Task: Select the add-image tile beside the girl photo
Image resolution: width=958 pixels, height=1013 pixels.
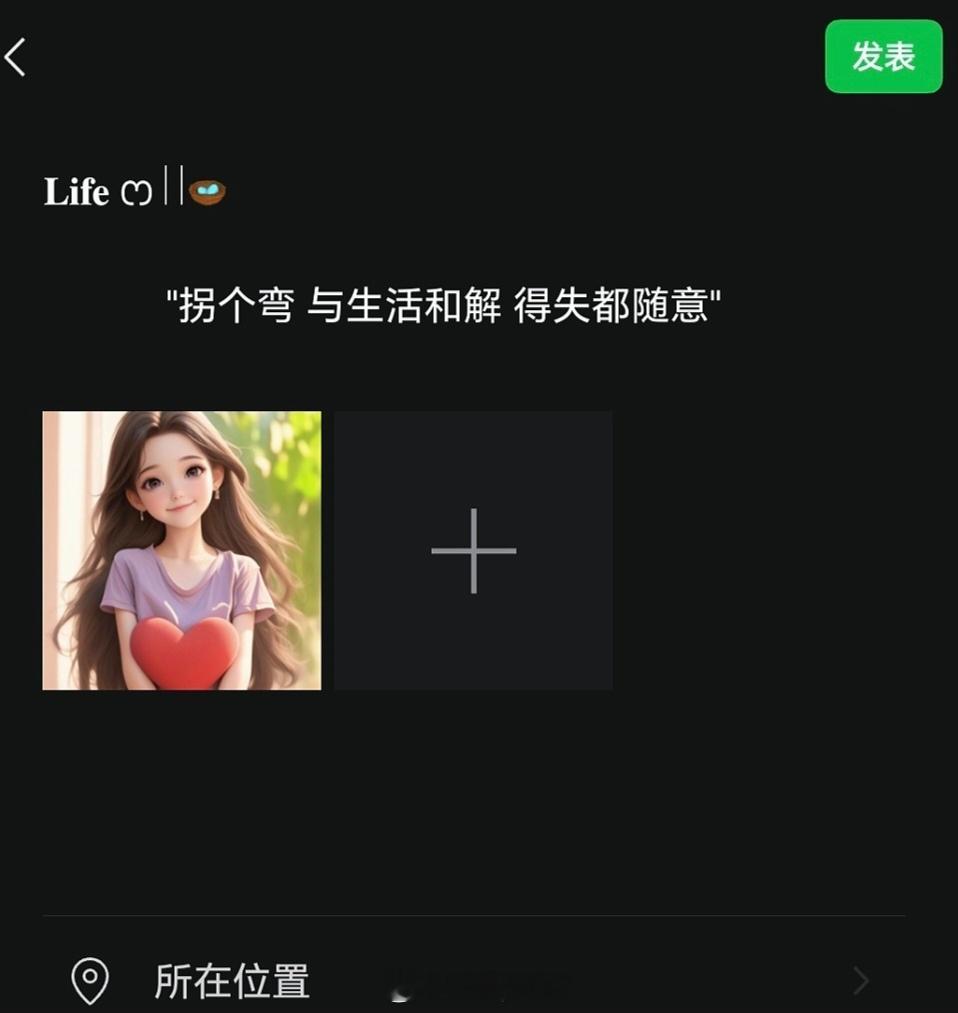Action: [x=474, y=549]
